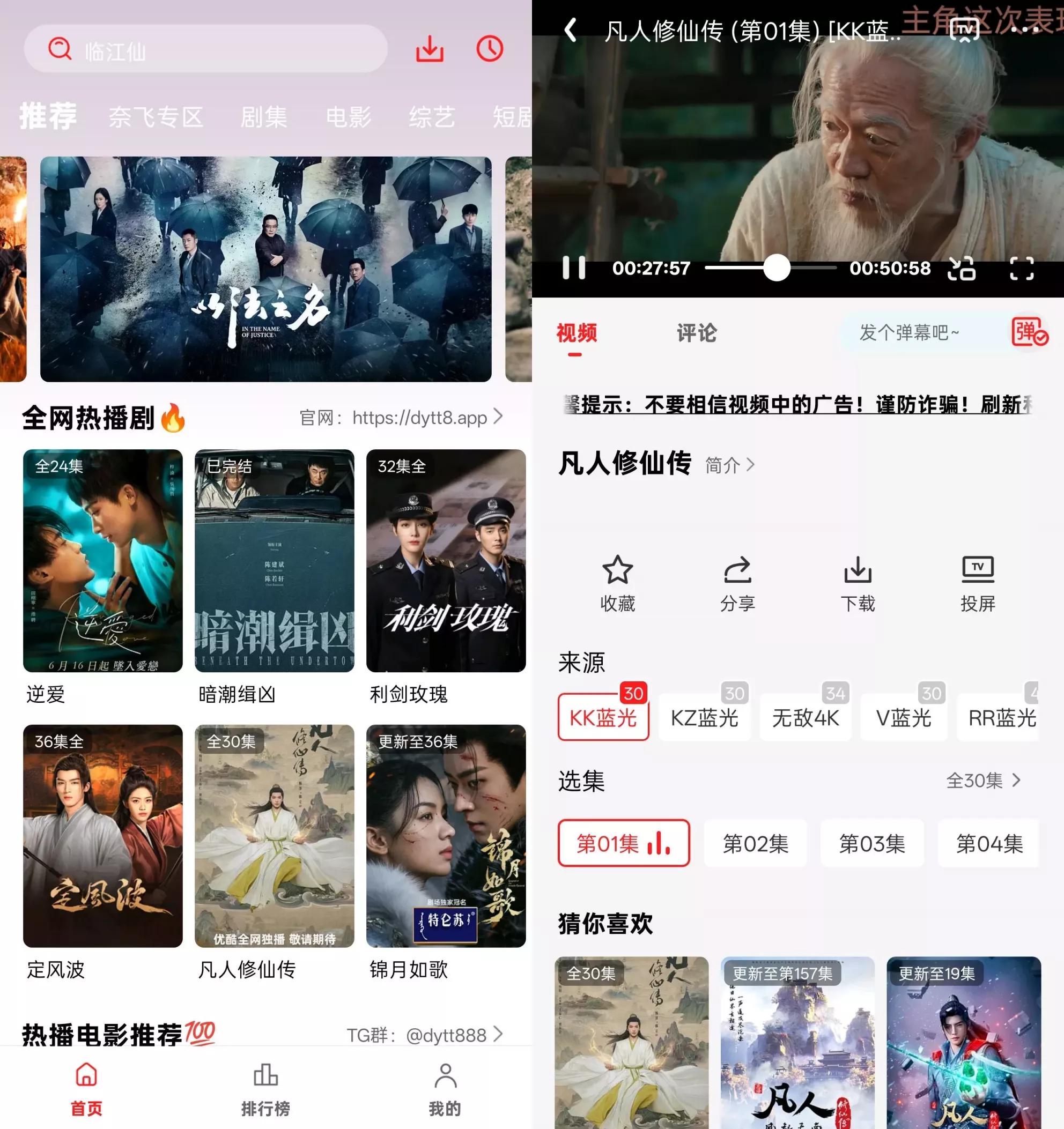1064x1129 pixels.
Task: Share this video with 分享
Action: pos(737,583)
